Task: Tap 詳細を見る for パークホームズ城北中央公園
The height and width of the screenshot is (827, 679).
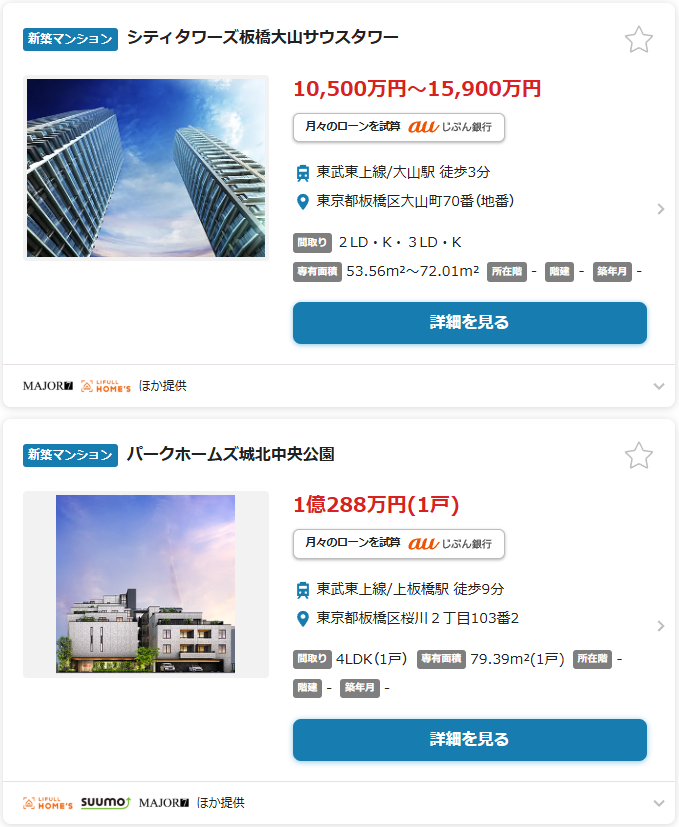Action: (470, 739)
